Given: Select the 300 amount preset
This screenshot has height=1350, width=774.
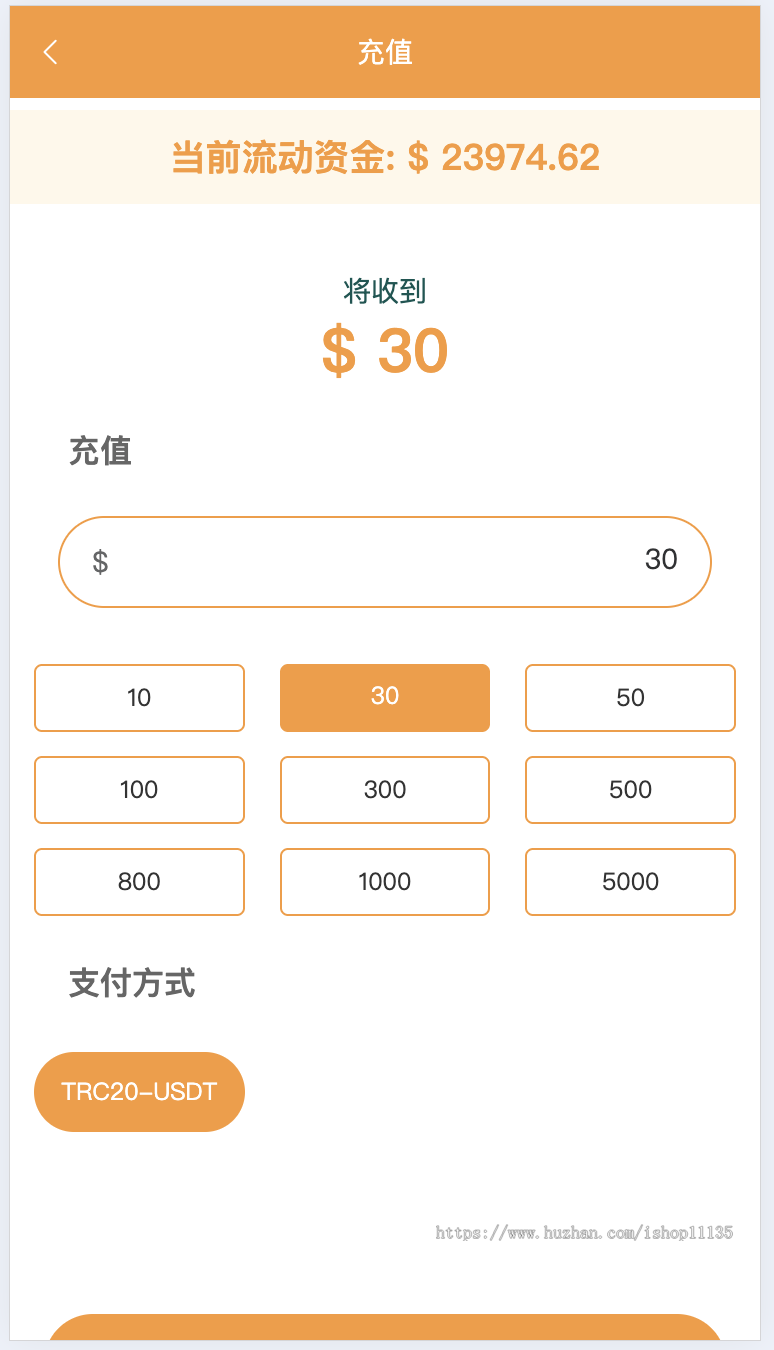Looking at the screenshot, I should 384,789.
